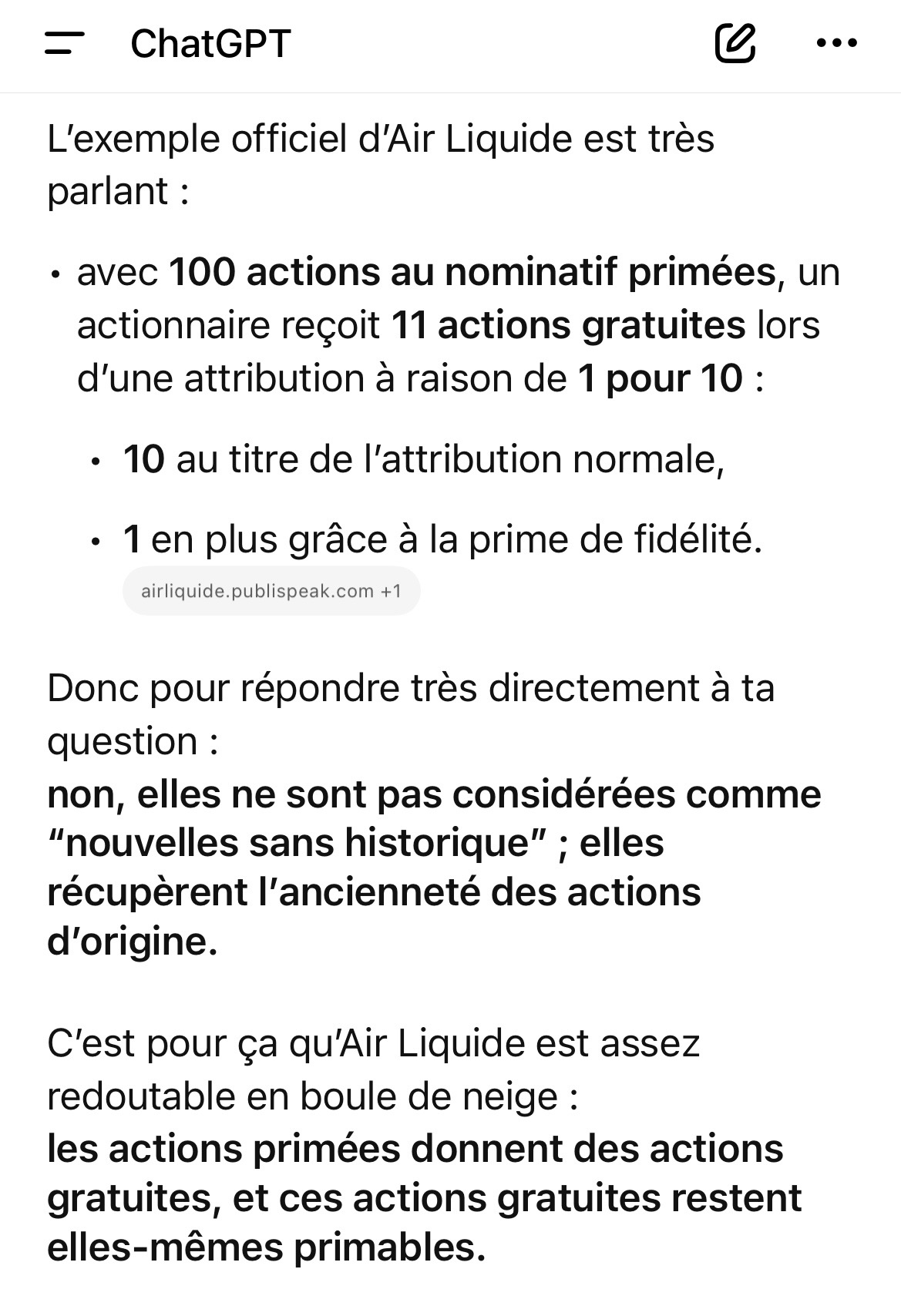Open the sidebar menu

pos(64,43)
